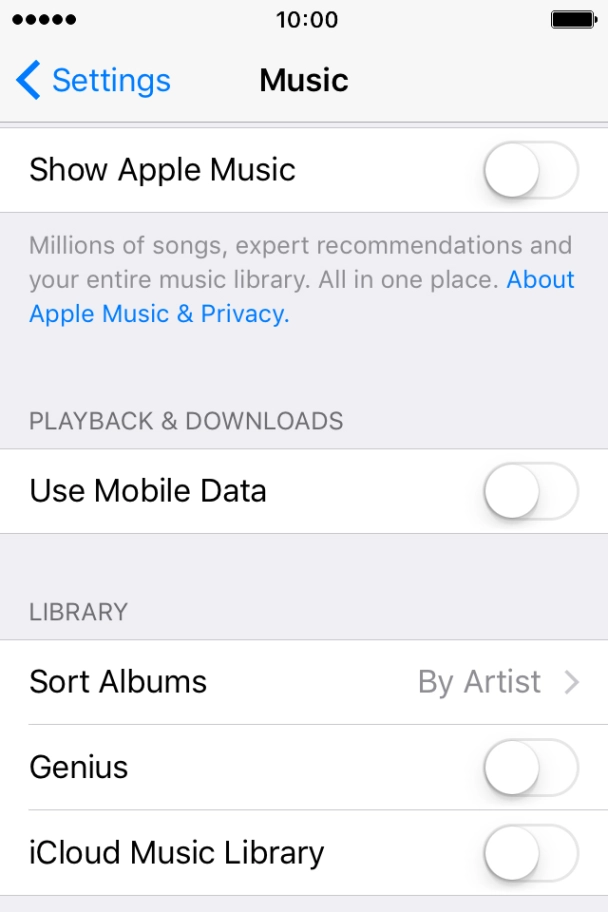The image size is (608, 912).
Task: Enable iCloud Music Library
Action: [x=530, y=853]
